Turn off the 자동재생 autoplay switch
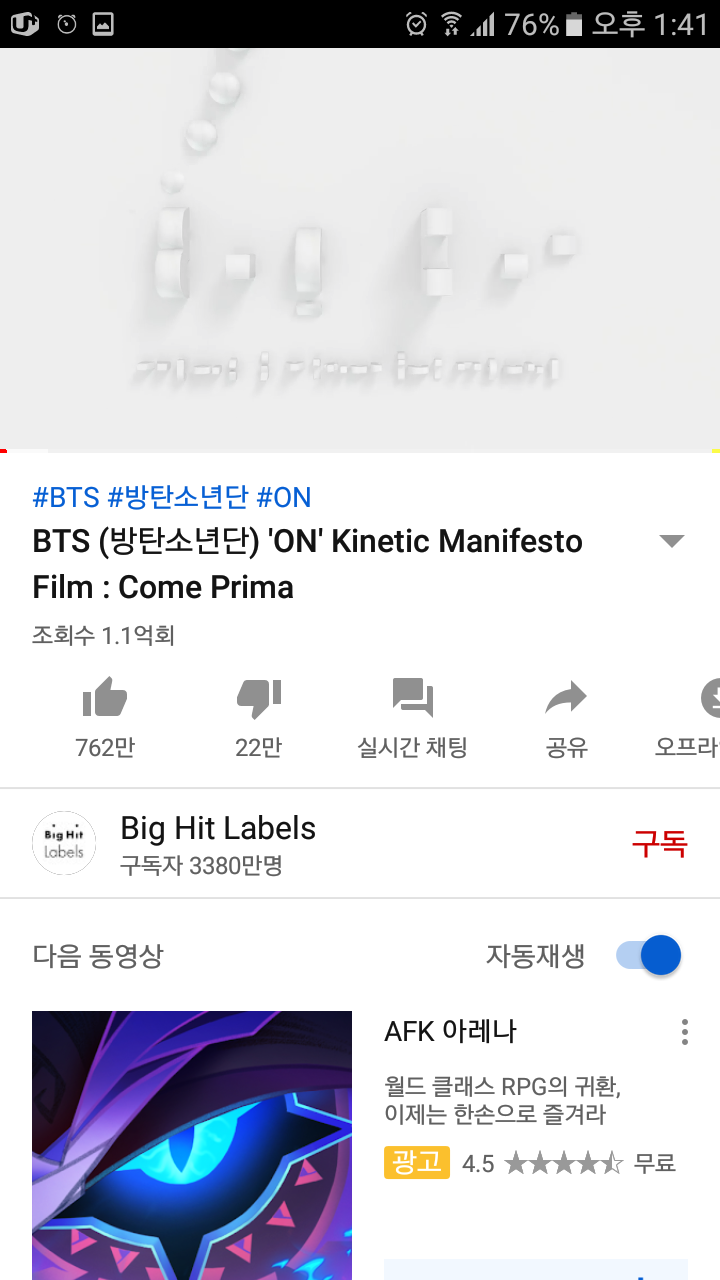Screen dimensions: 720x1280 coord(650,955)
